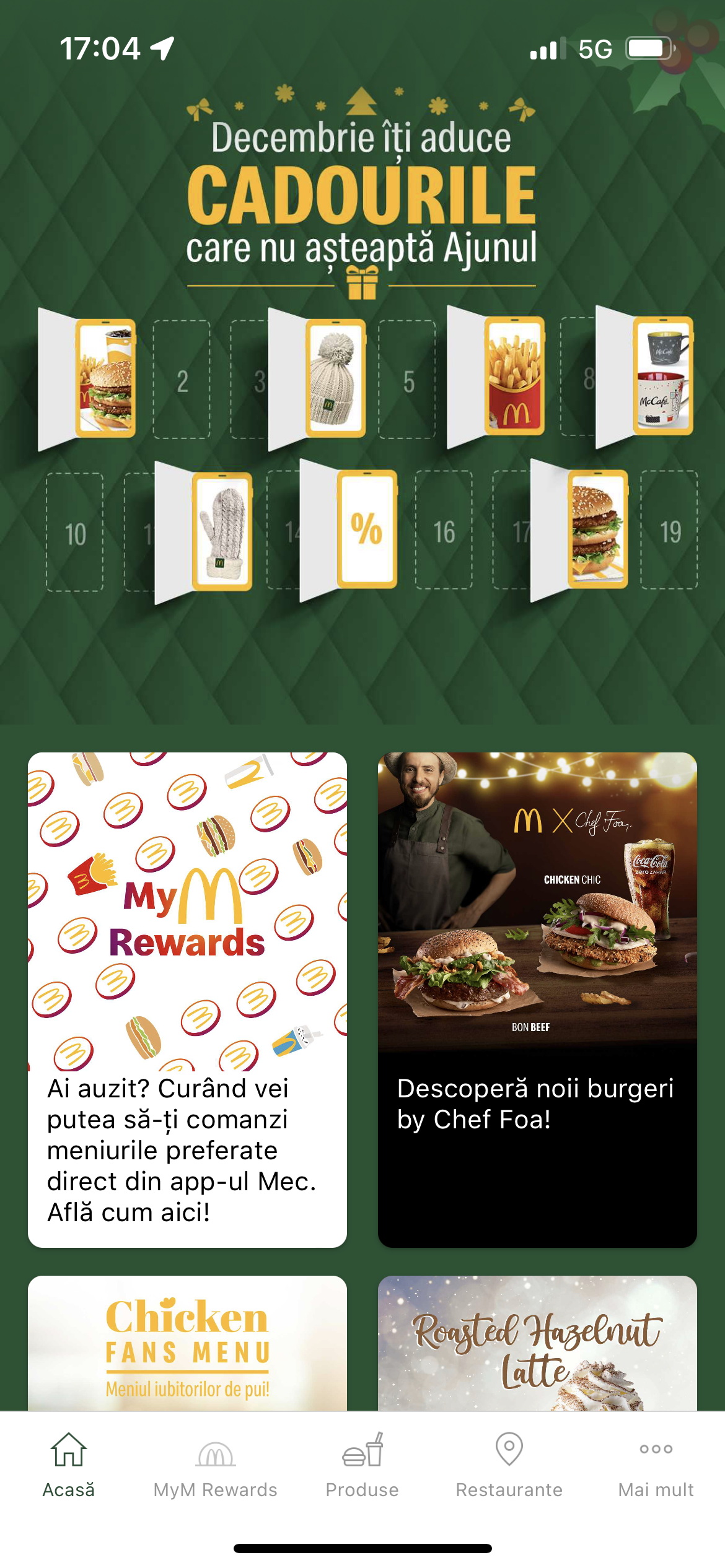Open the Chicken Fans Menu card
The image size is (725, 1568).
pos(187,1343)
